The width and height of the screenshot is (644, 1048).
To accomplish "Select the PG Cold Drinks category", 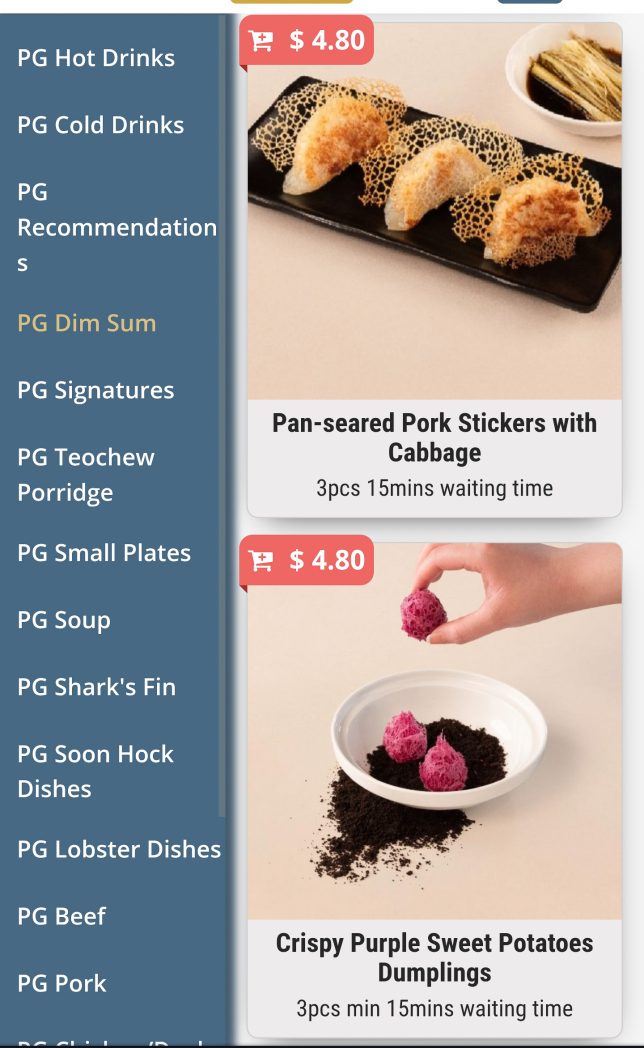I will click(100, 125).
